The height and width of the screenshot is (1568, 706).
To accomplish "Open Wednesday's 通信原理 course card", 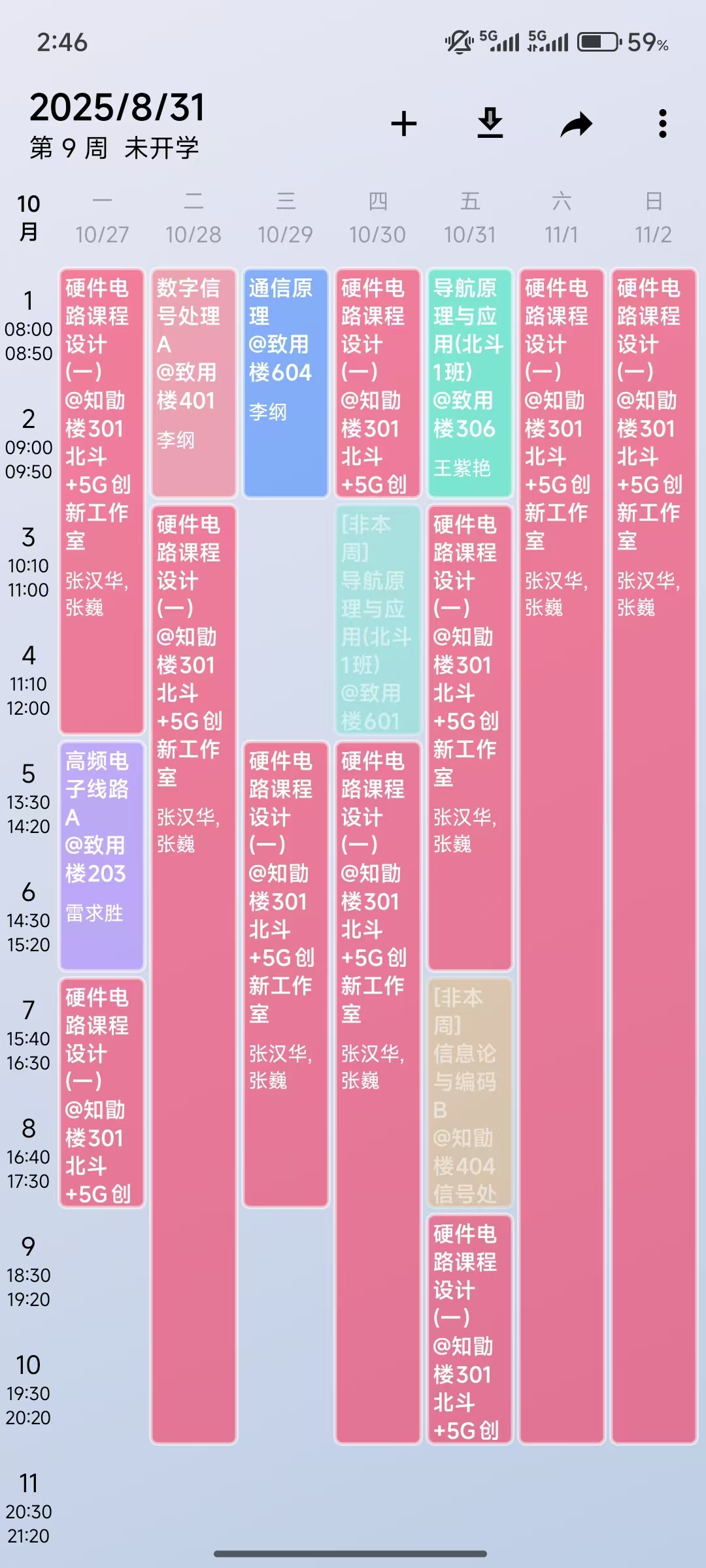I will tap(286, 383).
